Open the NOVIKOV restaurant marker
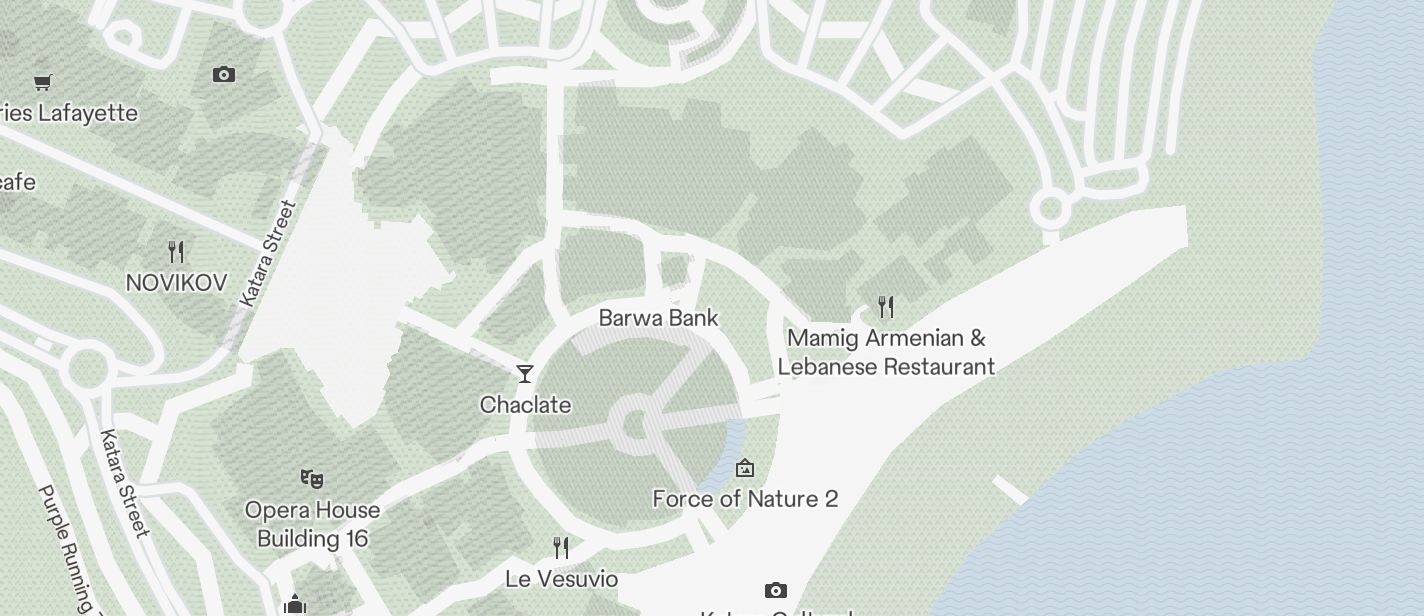Screen dimensions: 1424x616 pos(176,251)
